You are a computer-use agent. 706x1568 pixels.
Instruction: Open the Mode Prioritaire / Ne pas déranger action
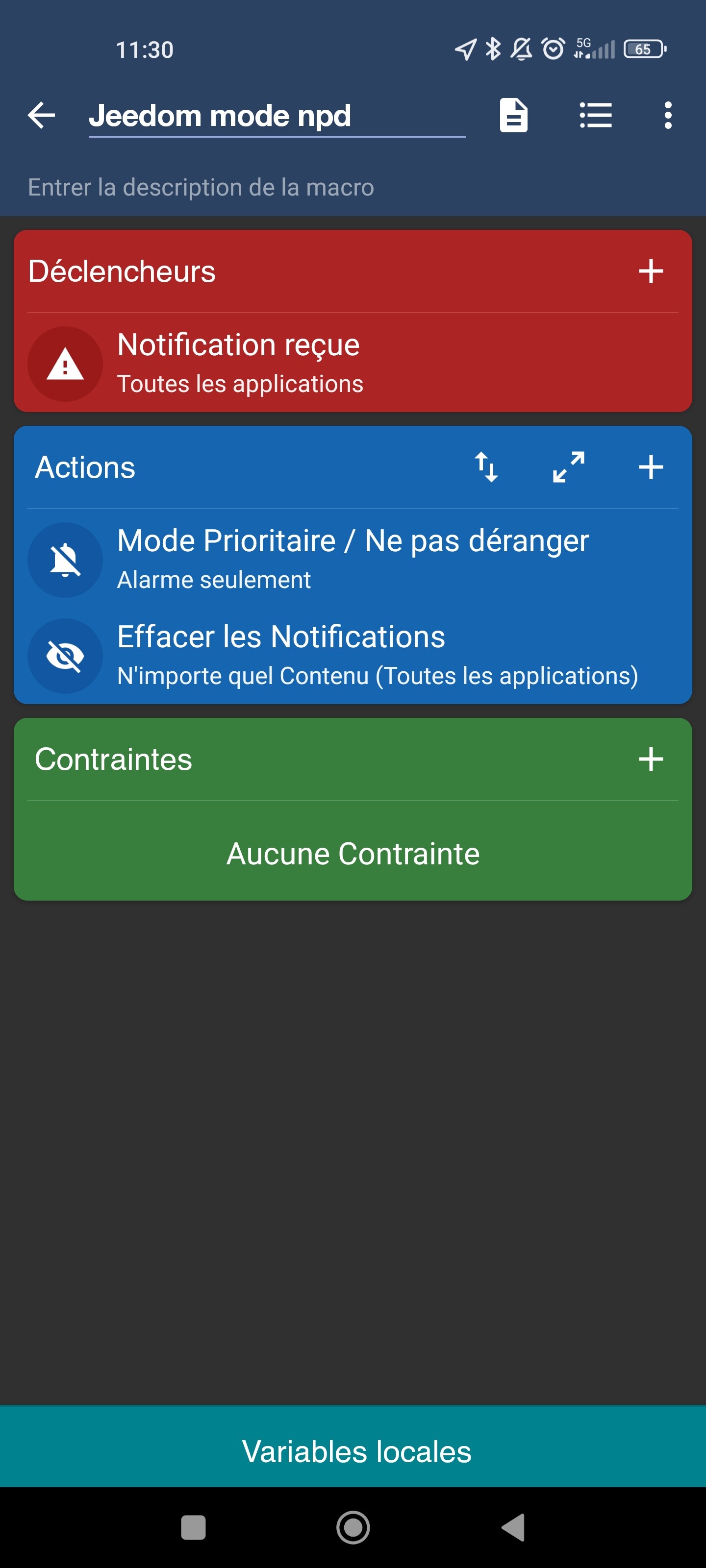point(353,559)
